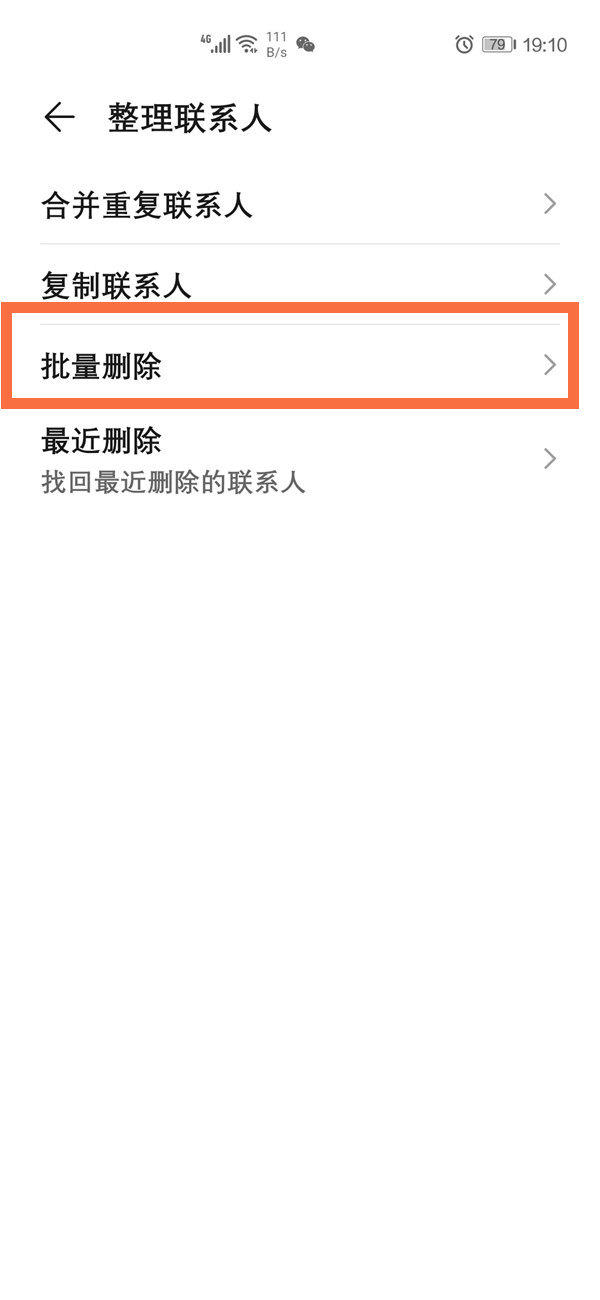Open 合并重复联系人 option
Image resolution: width=600 pixels, height=1300 pixels.
(x=298, y=205)
